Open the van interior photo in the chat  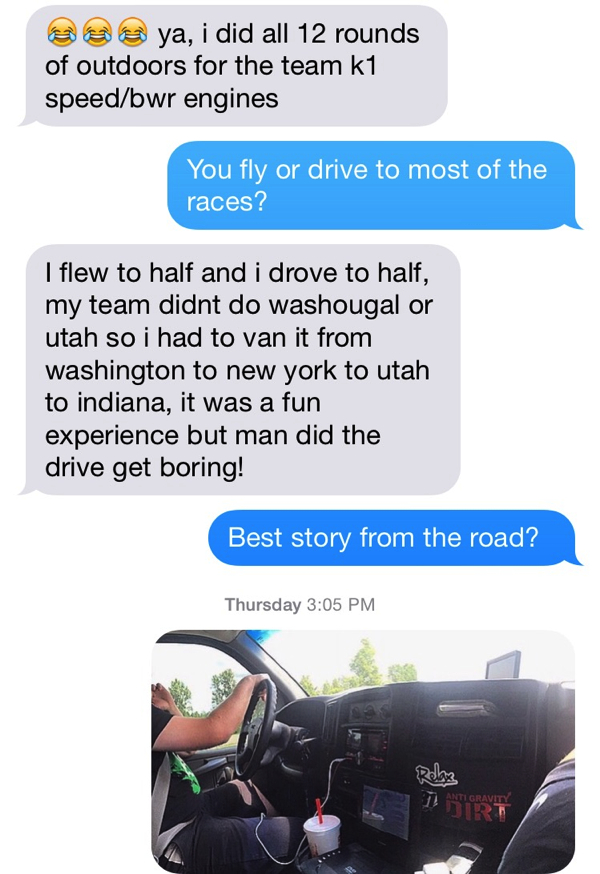point(363,750)
